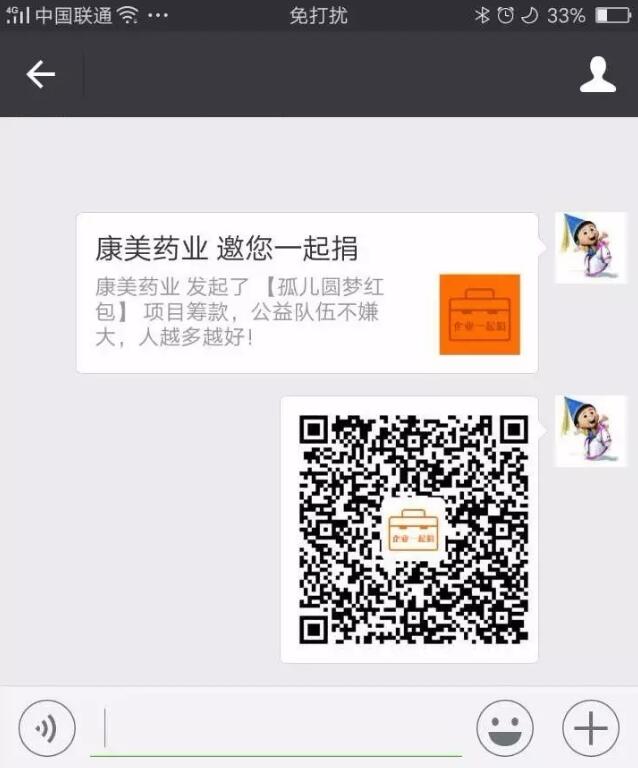View the QR code image message
638x768 pixels.
point(410,529)
